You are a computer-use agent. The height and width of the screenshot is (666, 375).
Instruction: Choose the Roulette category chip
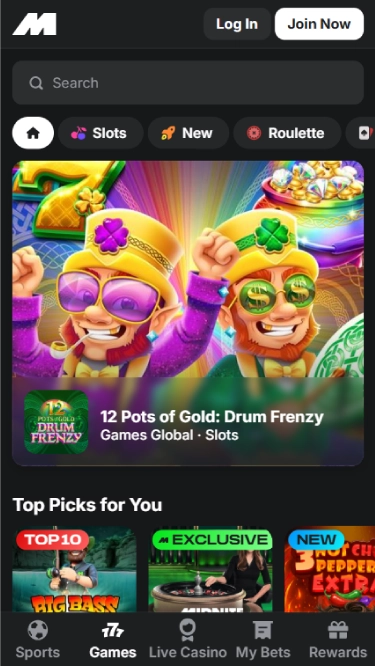click(x=287, y=133)
